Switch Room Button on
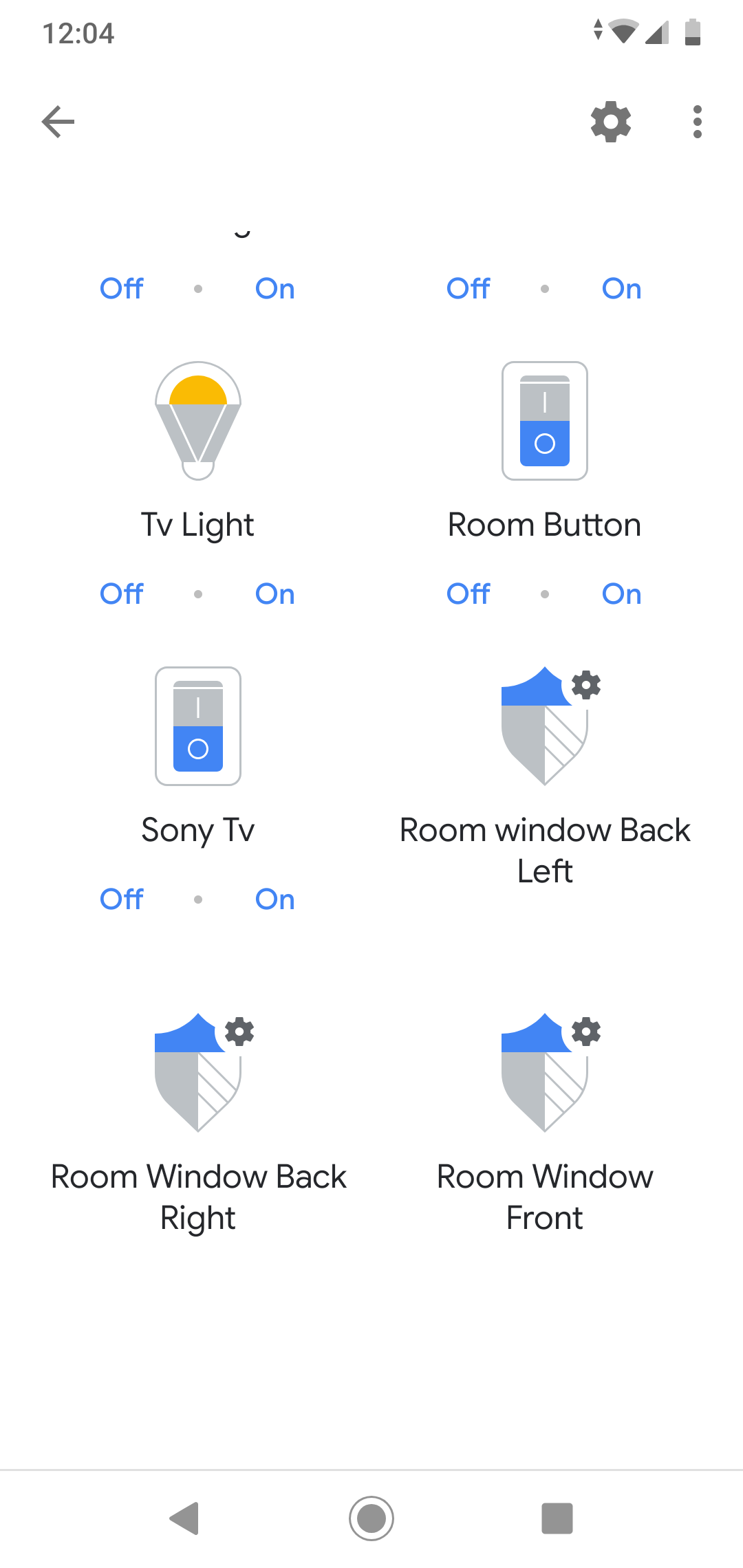This screenshot has height=1568, width=743. point(621,594)
